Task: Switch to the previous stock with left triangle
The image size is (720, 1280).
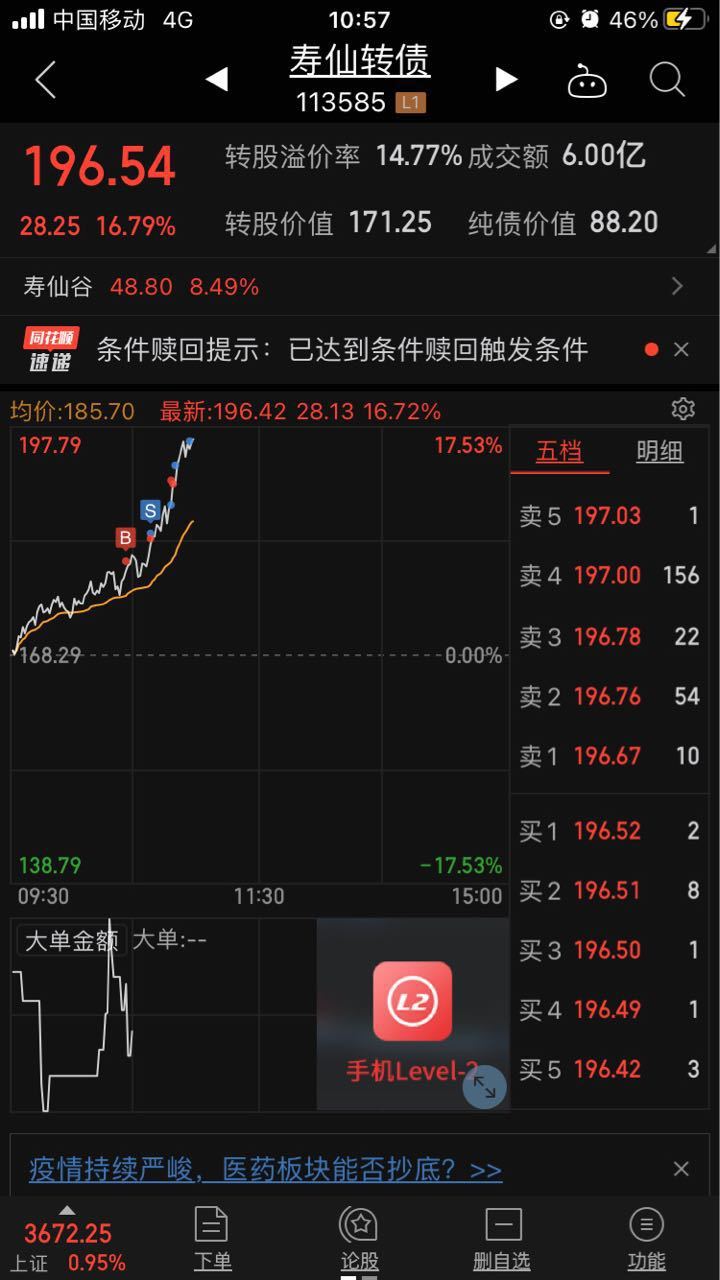Action: tap(217, 80)
